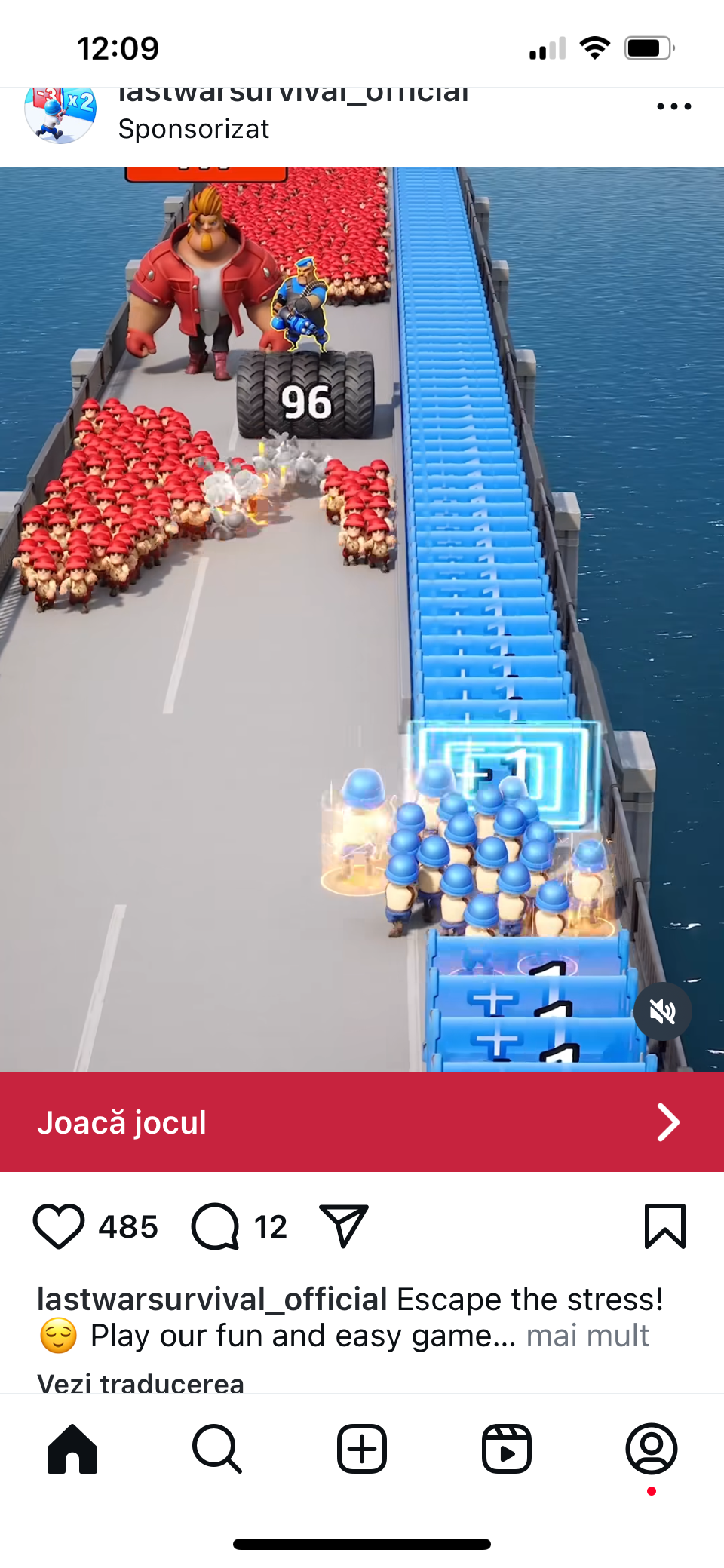Screen dimensions: 724x1568
Task: Expand caption with mai mult
Action: coord(587,1336)
